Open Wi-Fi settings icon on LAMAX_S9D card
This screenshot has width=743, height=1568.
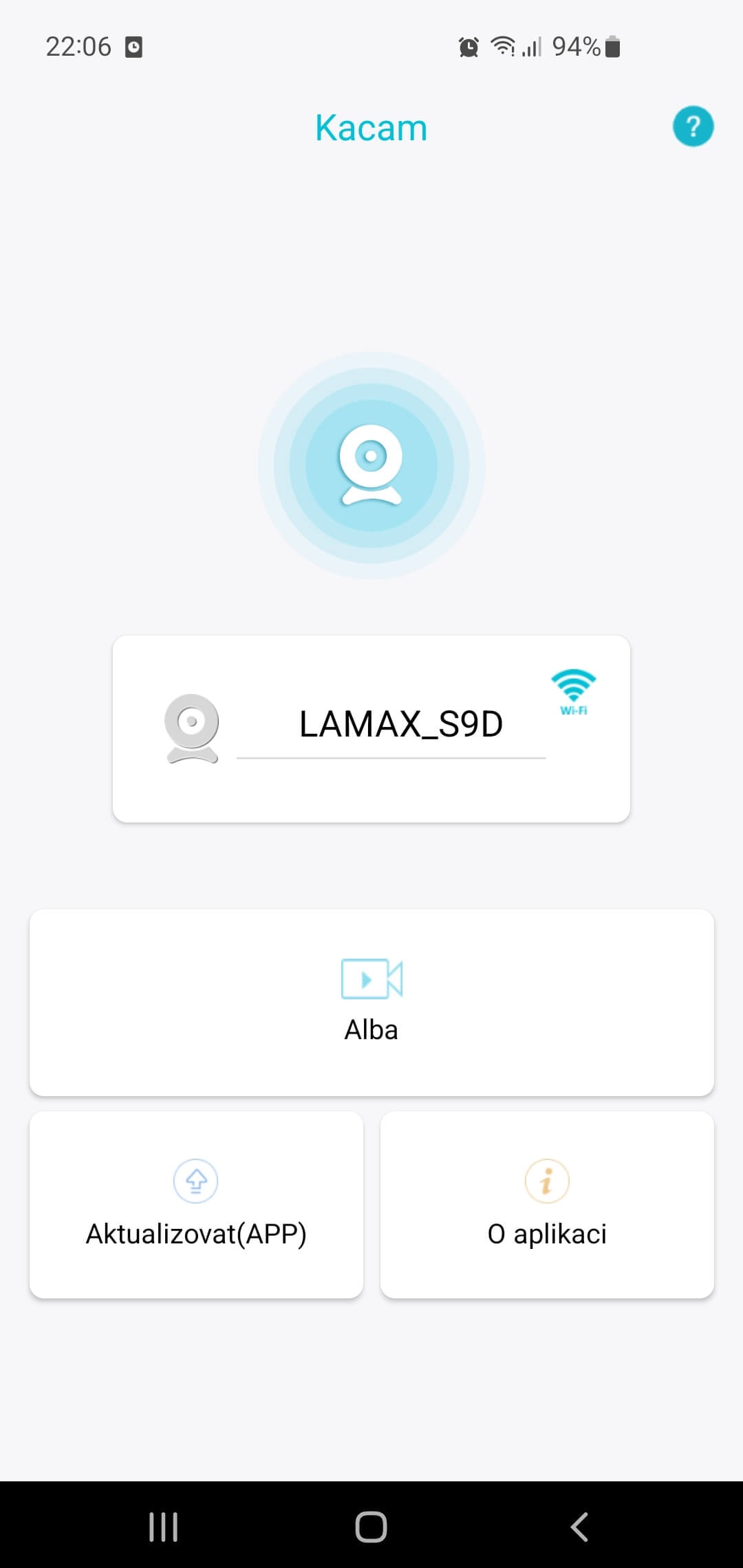pos(573,690)
